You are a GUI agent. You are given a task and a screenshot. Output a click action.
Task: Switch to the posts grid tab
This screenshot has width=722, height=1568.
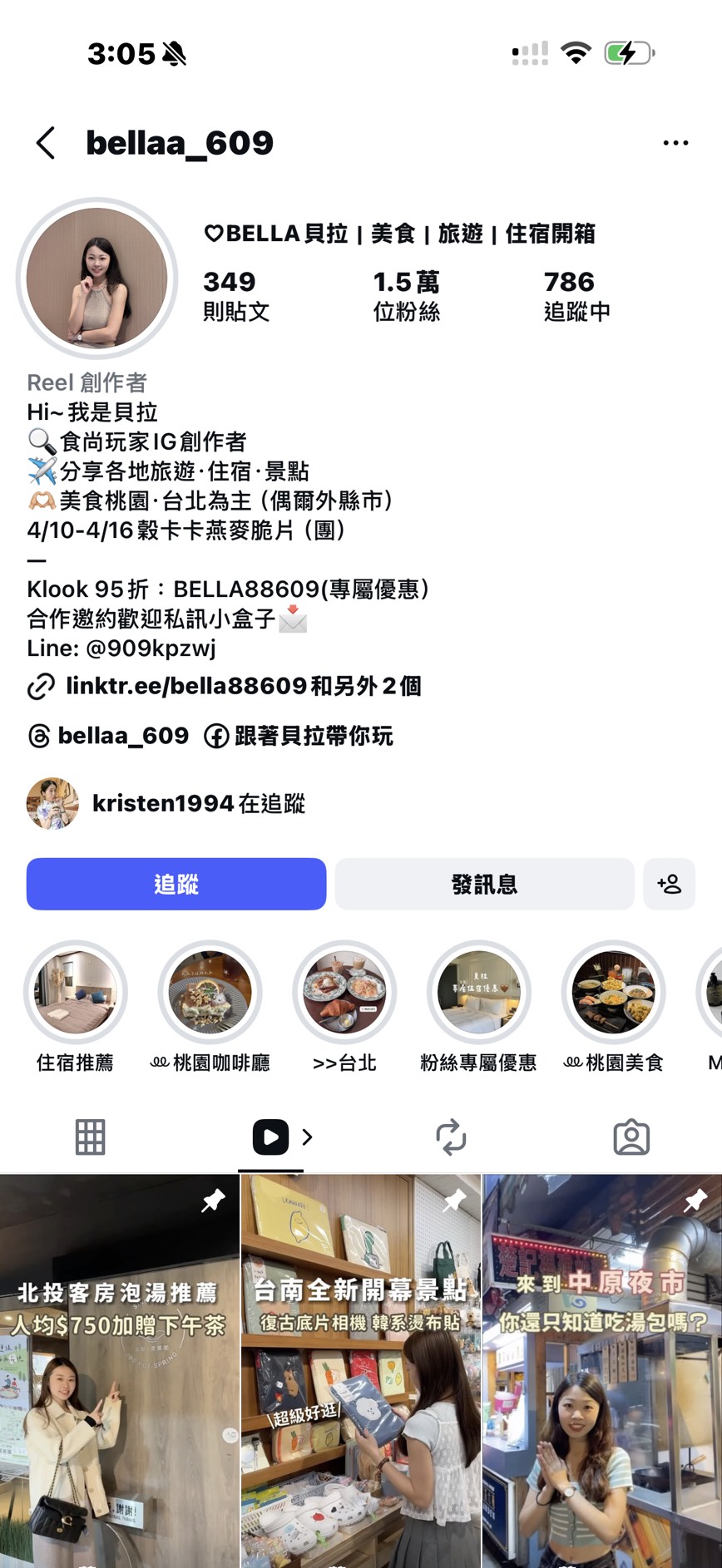pos(90,1137)
